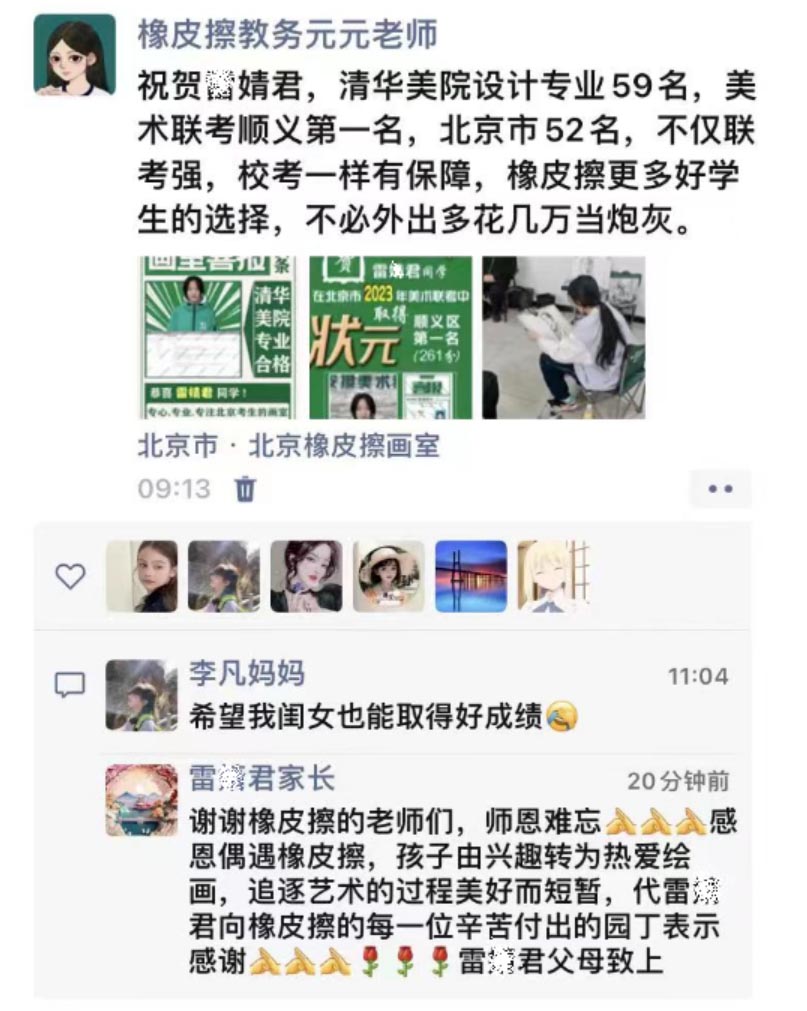
Task: Open 李凡妈妈's profile from her comment
Action: (247, 674)
